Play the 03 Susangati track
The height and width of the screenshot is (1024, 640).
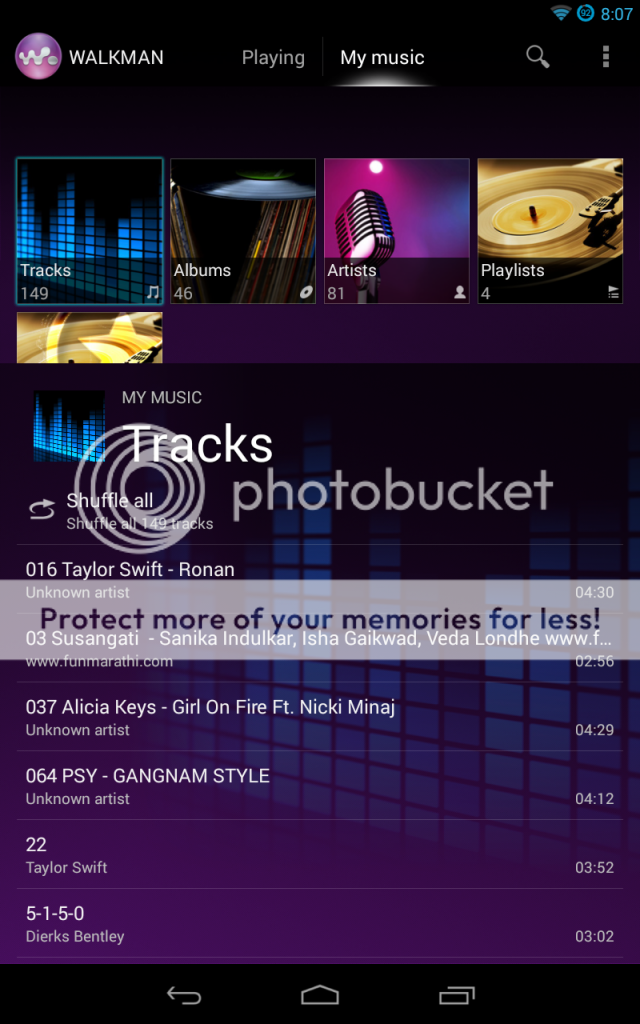point(319,648)
